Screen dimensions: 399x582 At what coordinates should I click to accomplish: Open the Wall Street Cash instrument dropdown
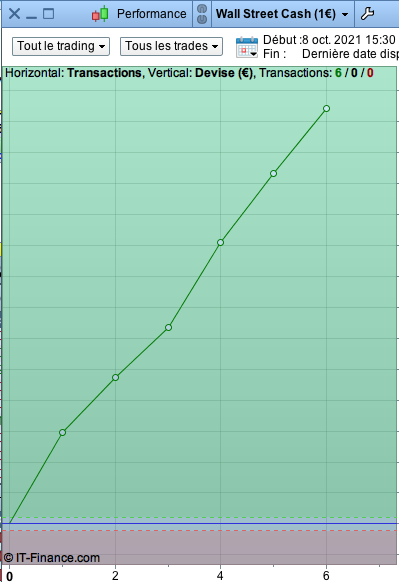(x=282, y=14)
